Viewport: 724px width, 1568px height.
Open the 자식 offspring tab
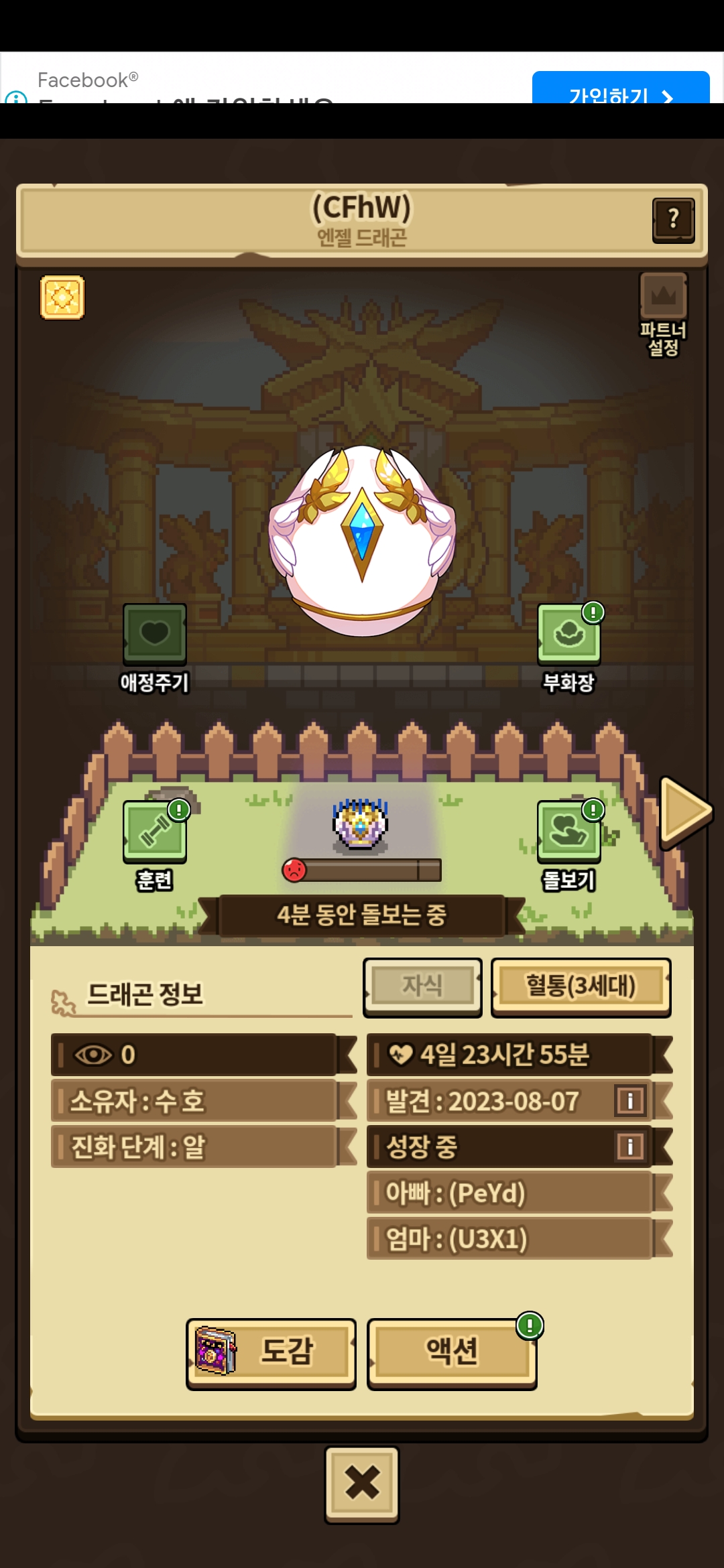(422, 987)
